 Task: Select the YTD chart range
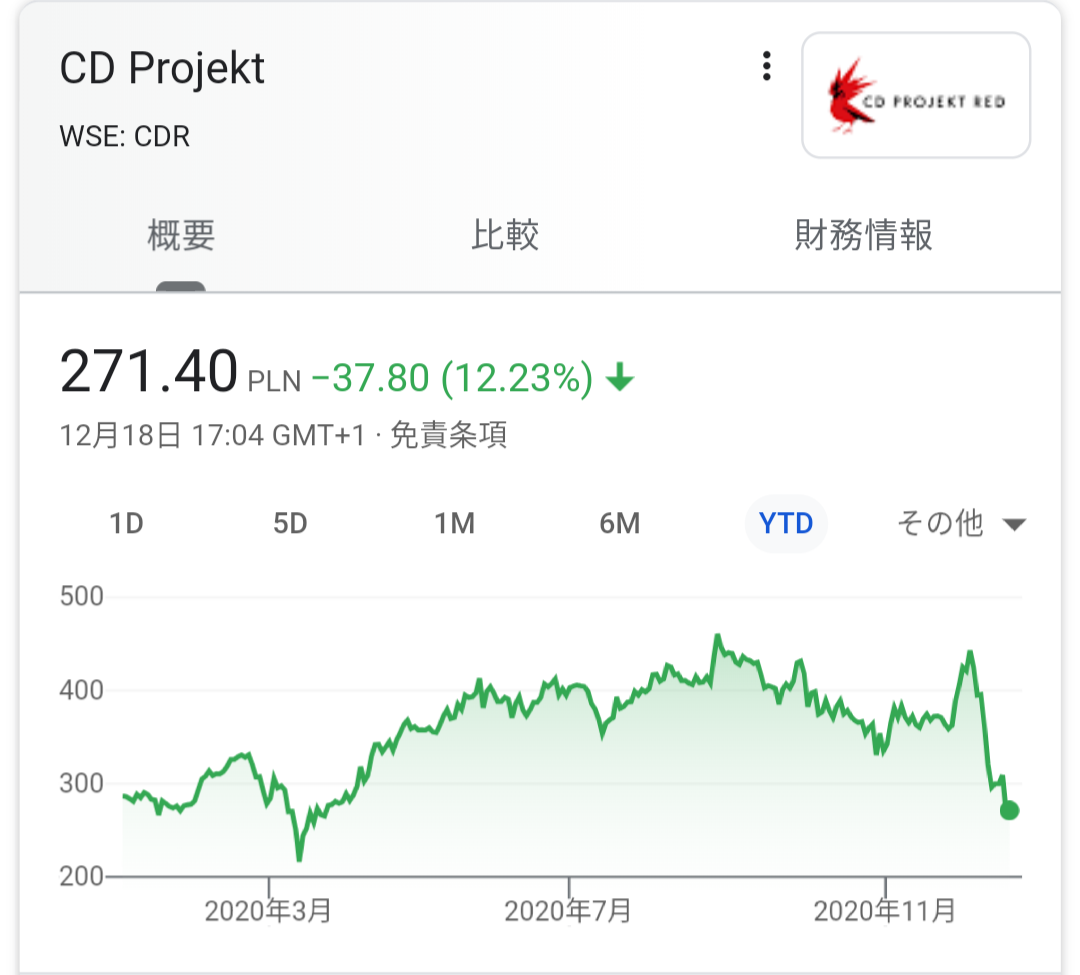click(785, 523)
